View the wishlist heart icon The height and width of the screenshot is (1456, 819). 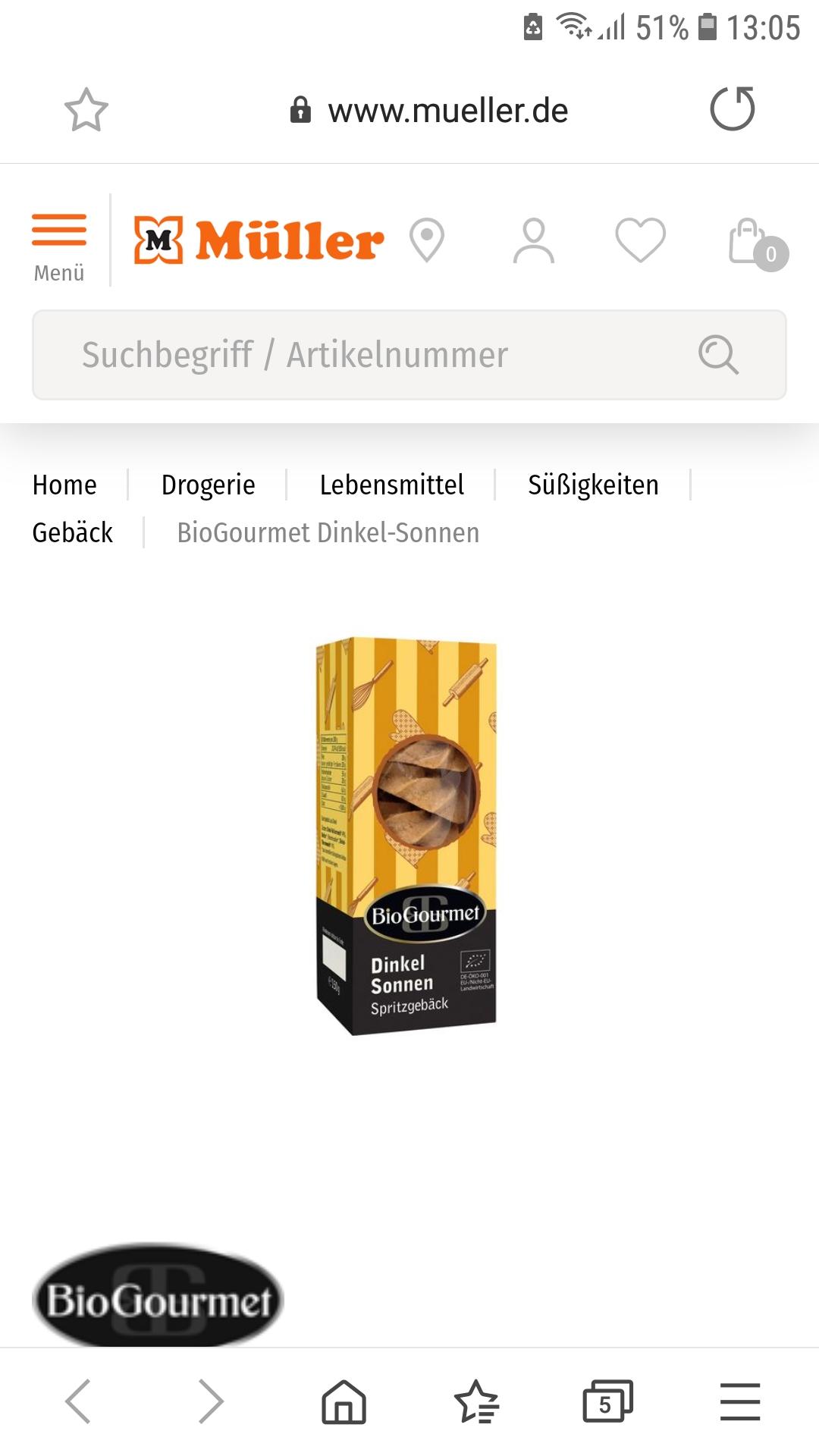click(x=641, y=240)
